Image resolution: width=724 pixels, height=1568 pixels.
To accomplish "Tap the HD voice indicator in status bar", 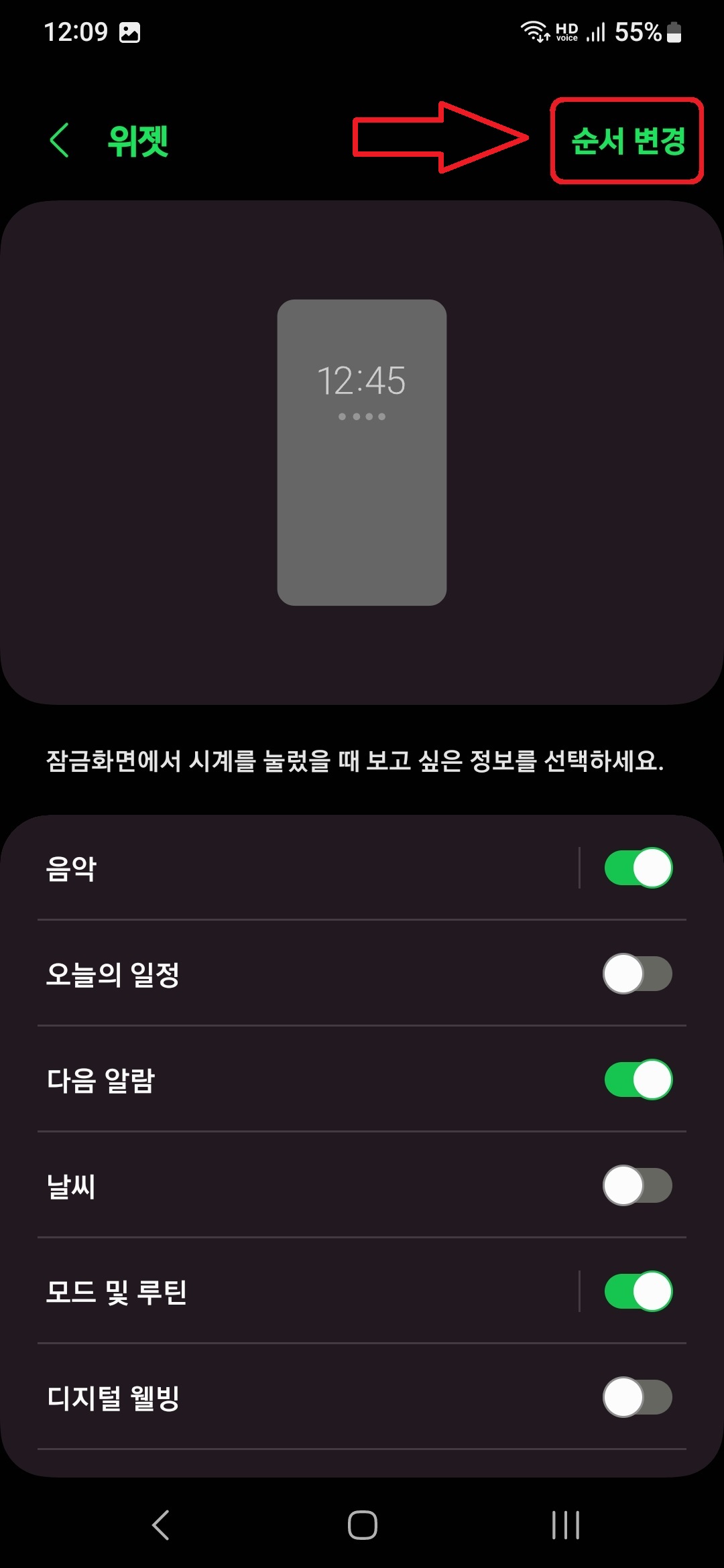I will 566,32.
